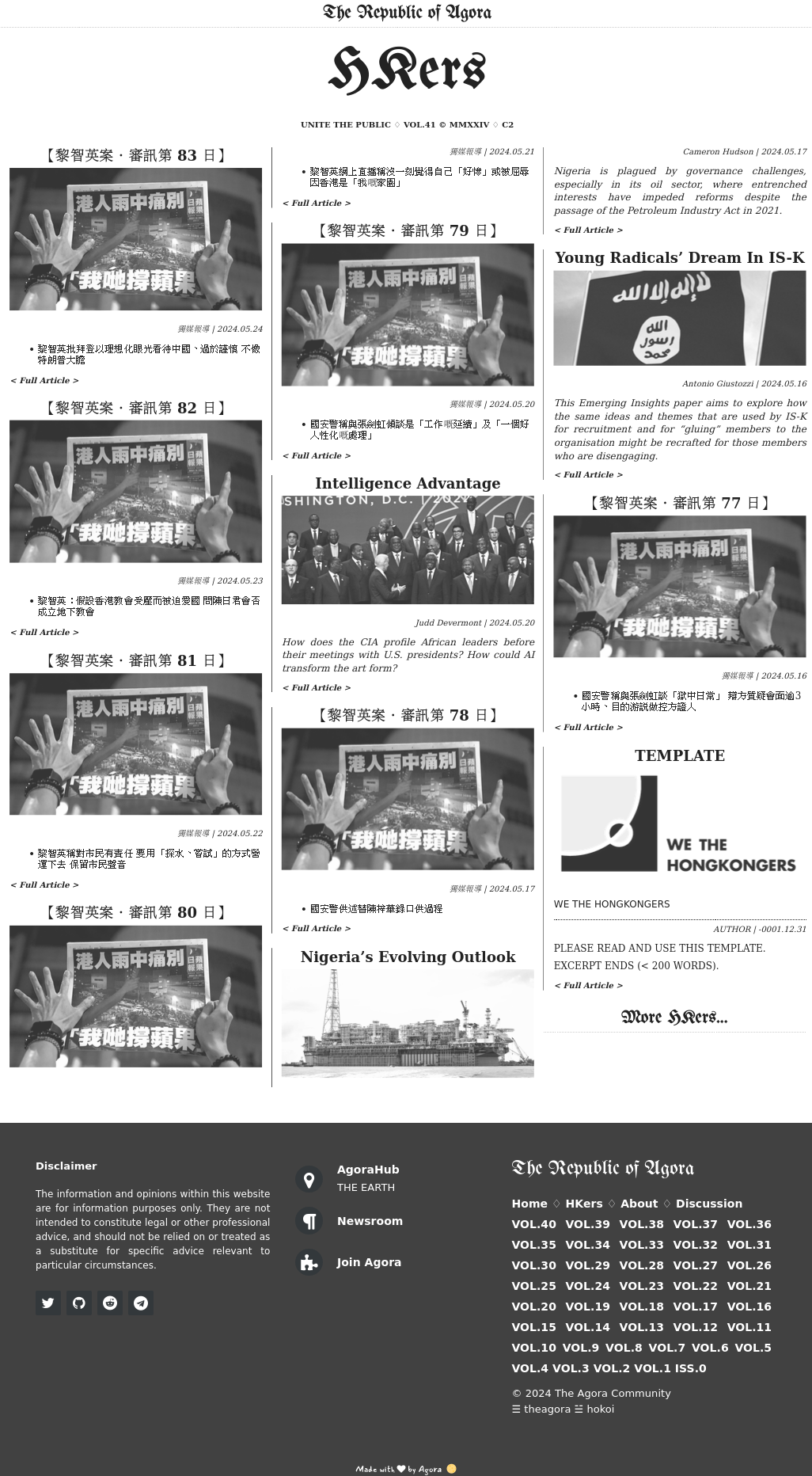The image size is (812, 1476).
Task: Open the GitHub icon in footer
Action: (x=79, y=1303)
